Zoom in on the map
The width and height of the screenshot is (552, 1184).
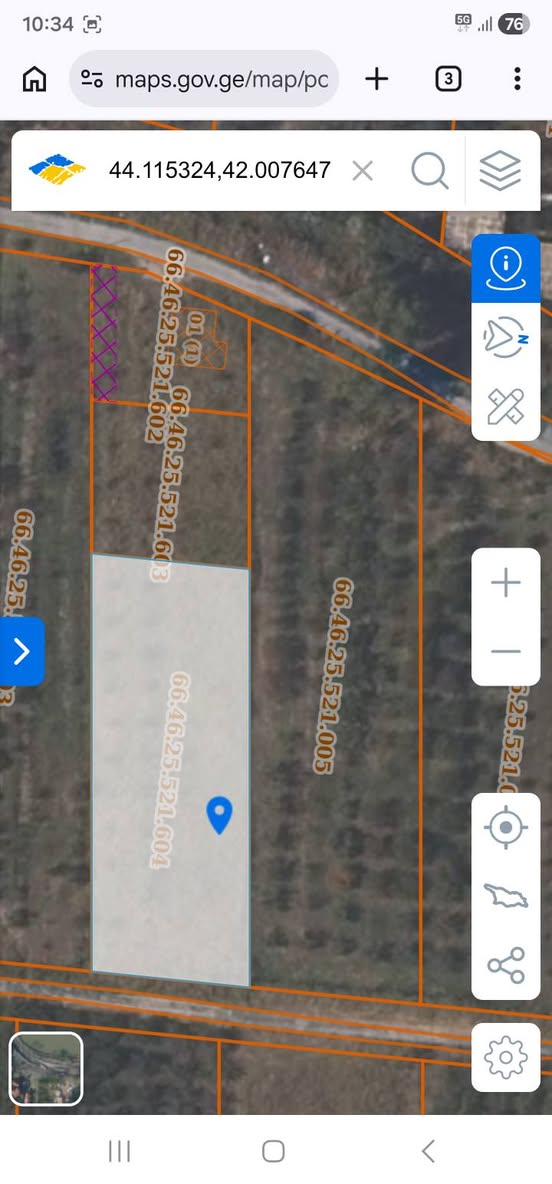(506, 583)
